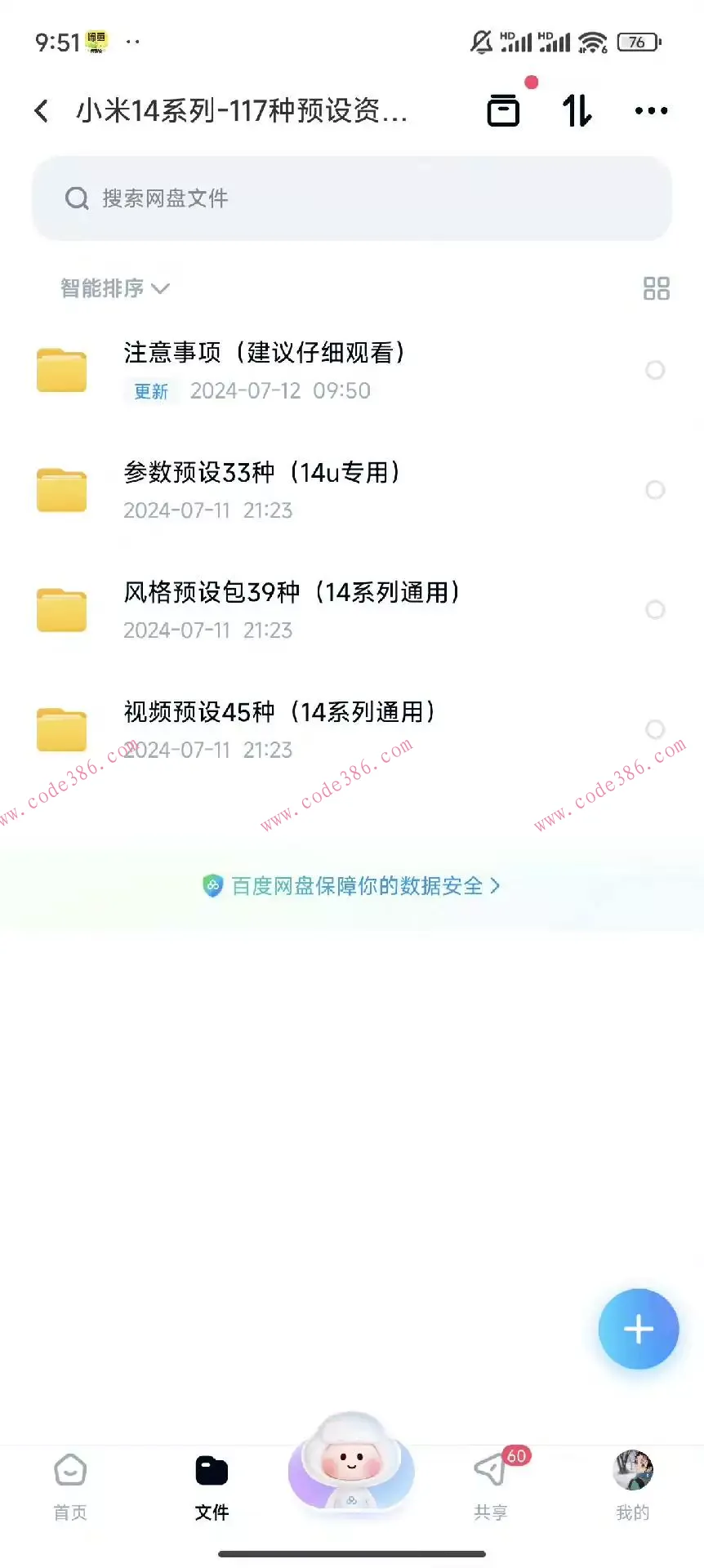
Task: Tap the floating plus button to add files
Action: (x=638, y=1329)
